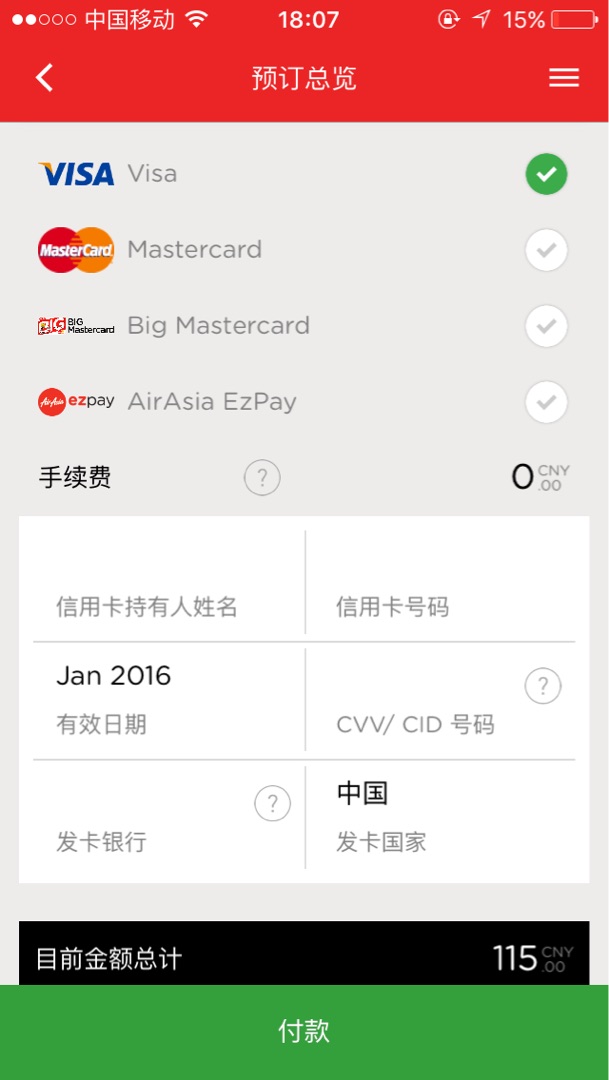The image size is (609, 1080).
Task: Choose AirAsia EzPay payment option
Action: pos(546,402)
